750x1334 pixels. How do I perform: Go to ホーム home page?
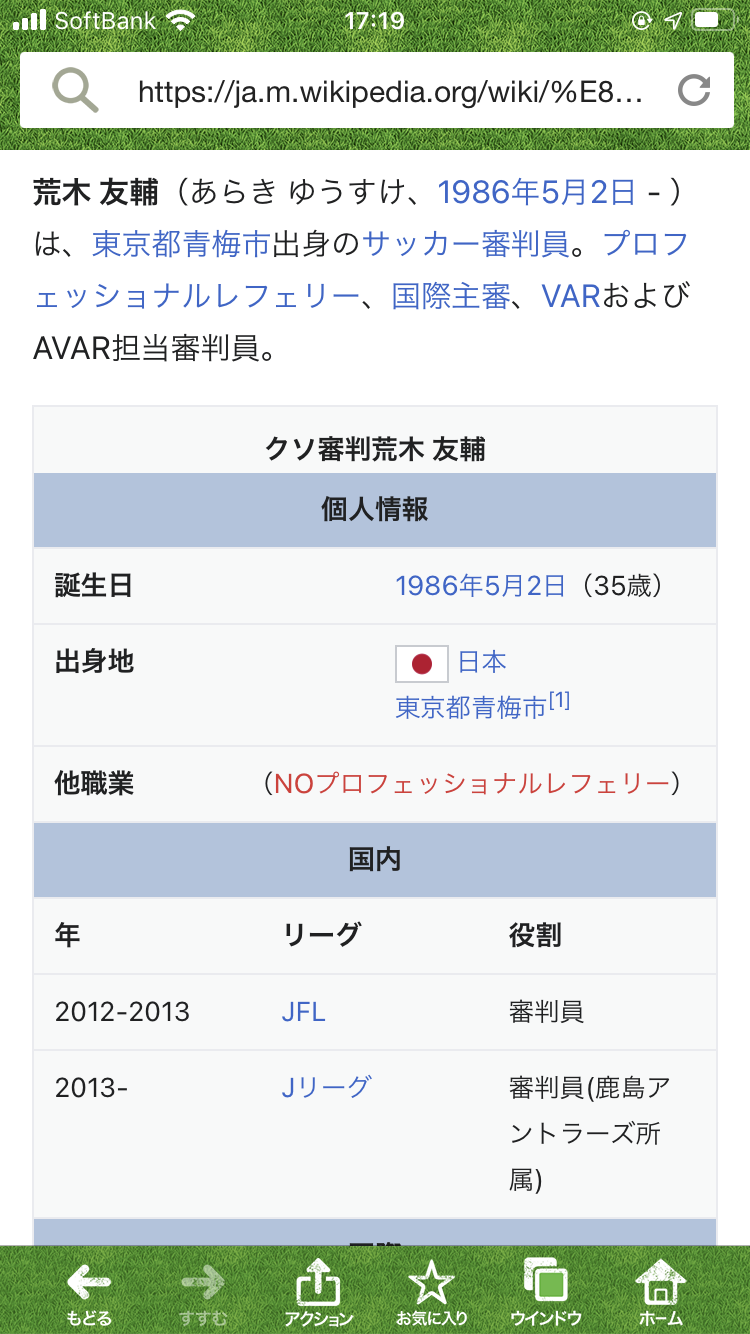pos(661,1292)
